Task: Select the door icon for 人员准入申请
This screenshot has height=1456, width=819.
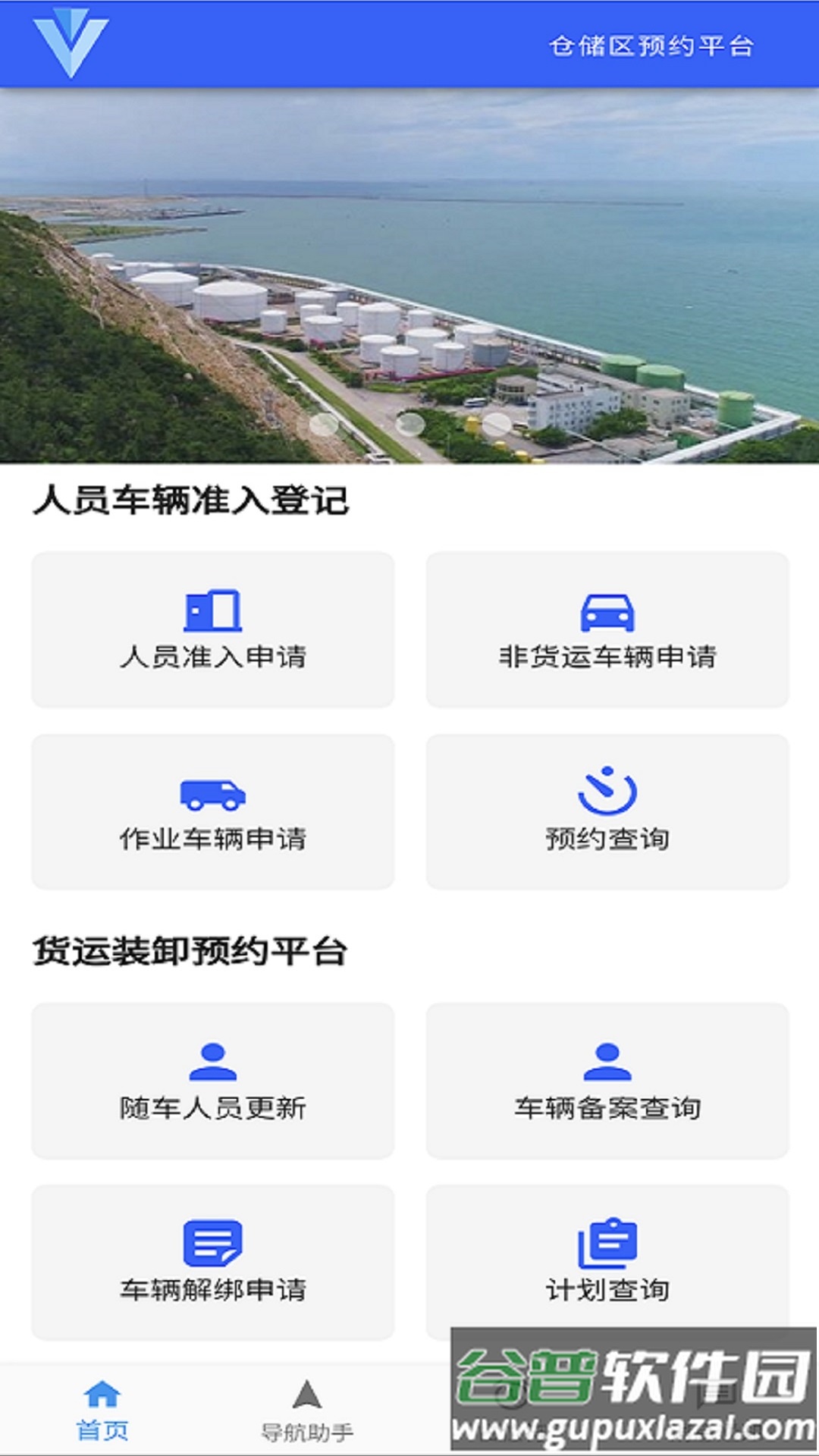Action: (x=213, y=610)
